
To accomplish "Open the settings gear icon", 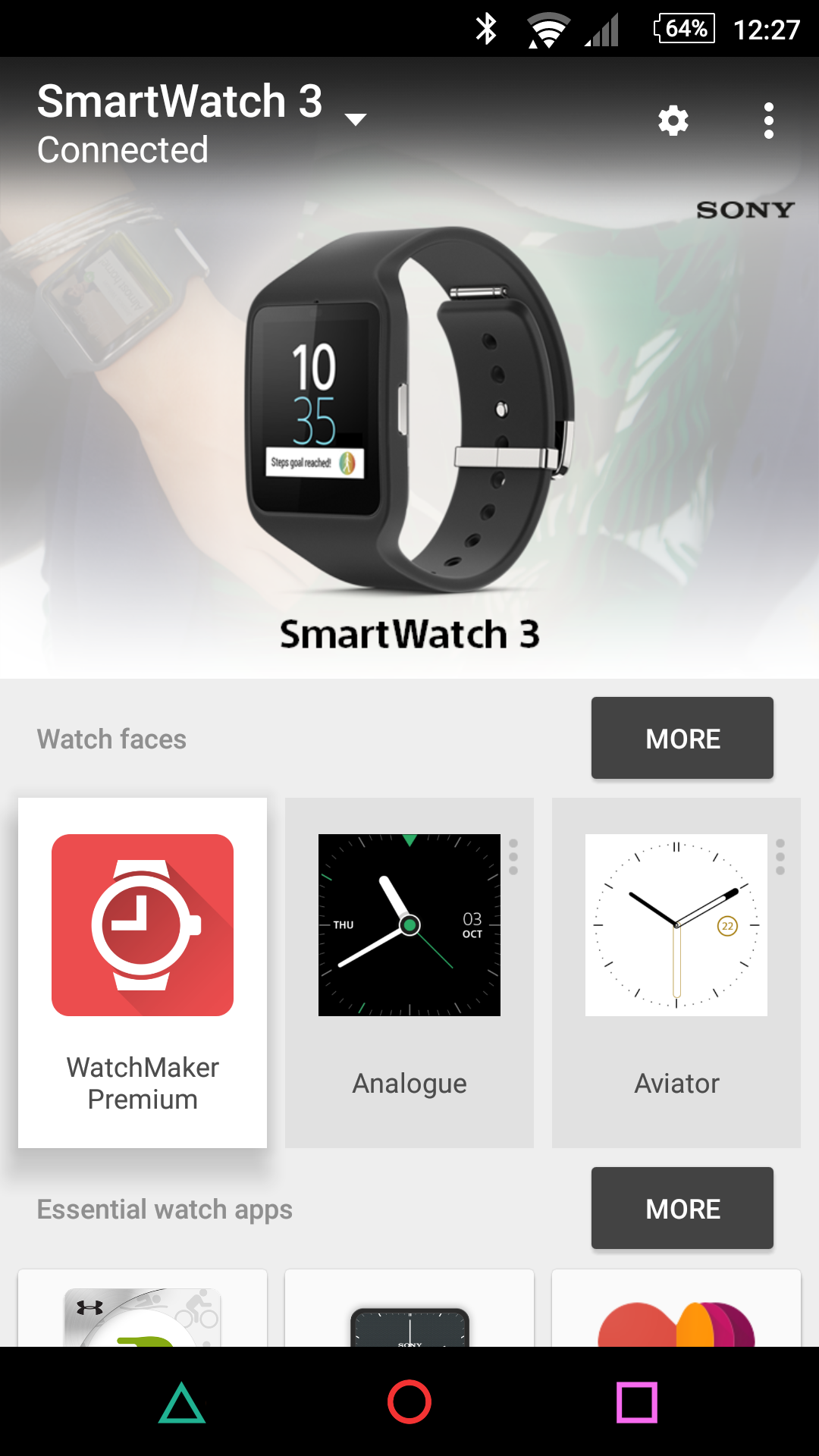I will coord(673,121).
